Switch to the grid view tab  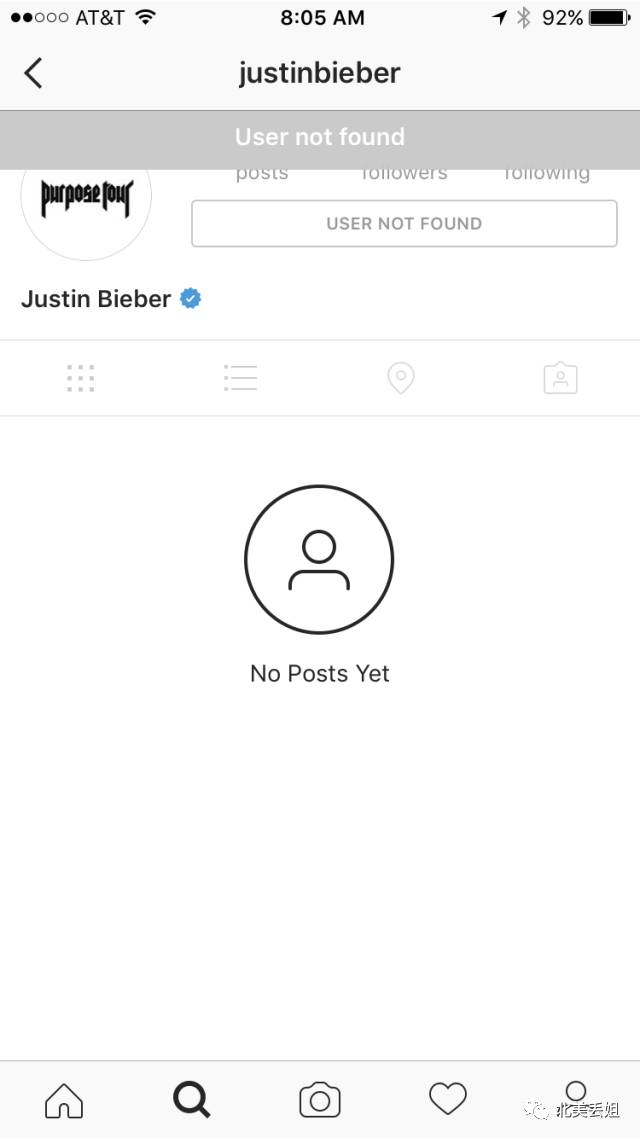pyautogui.click(x=80, y=378)
